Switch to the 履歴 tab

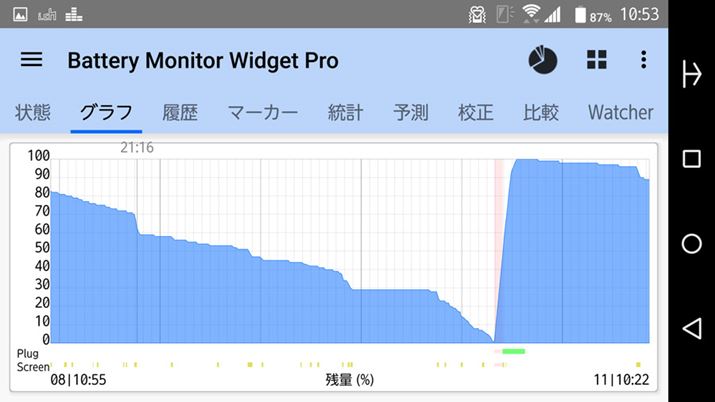180,112
